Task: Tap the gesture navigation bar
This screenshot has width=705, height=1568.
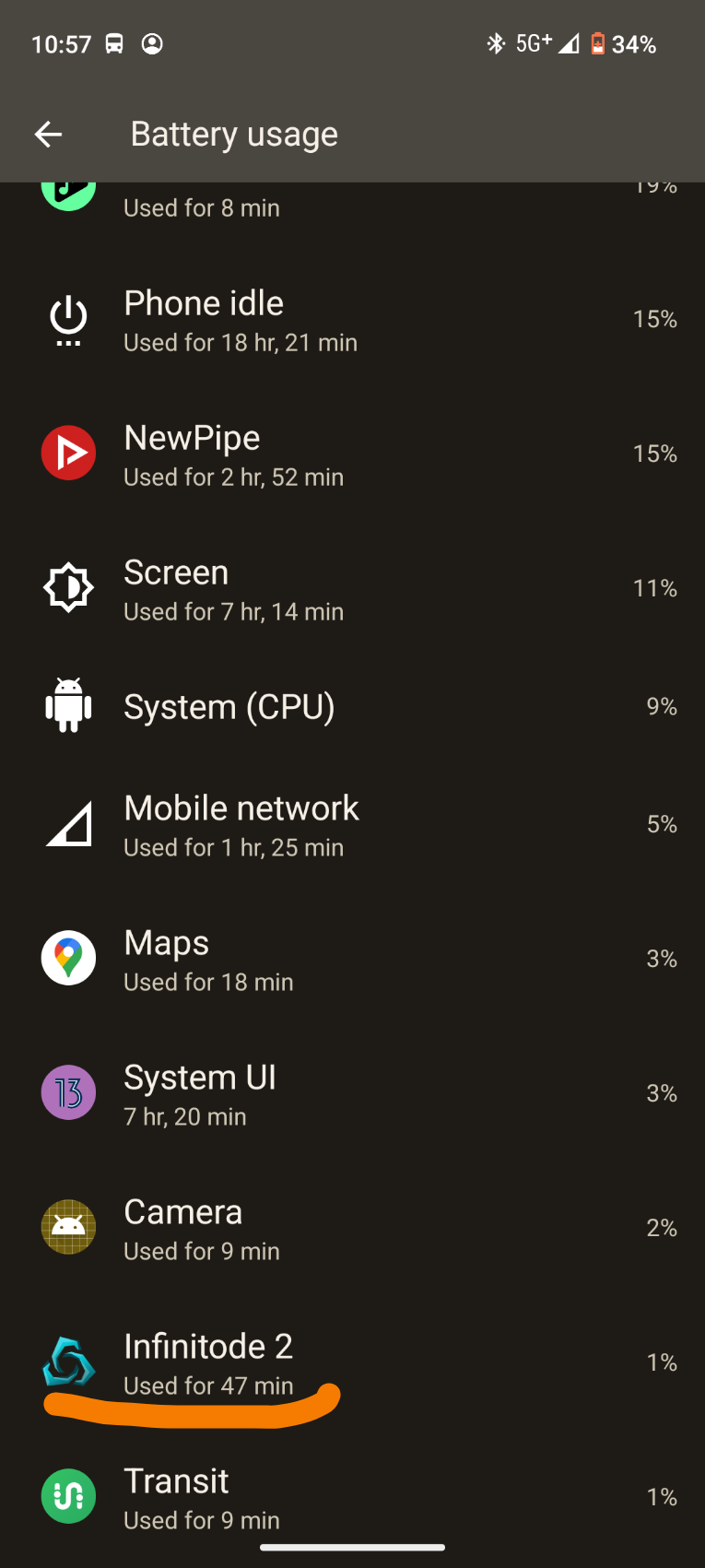Action: [352, 1550]
